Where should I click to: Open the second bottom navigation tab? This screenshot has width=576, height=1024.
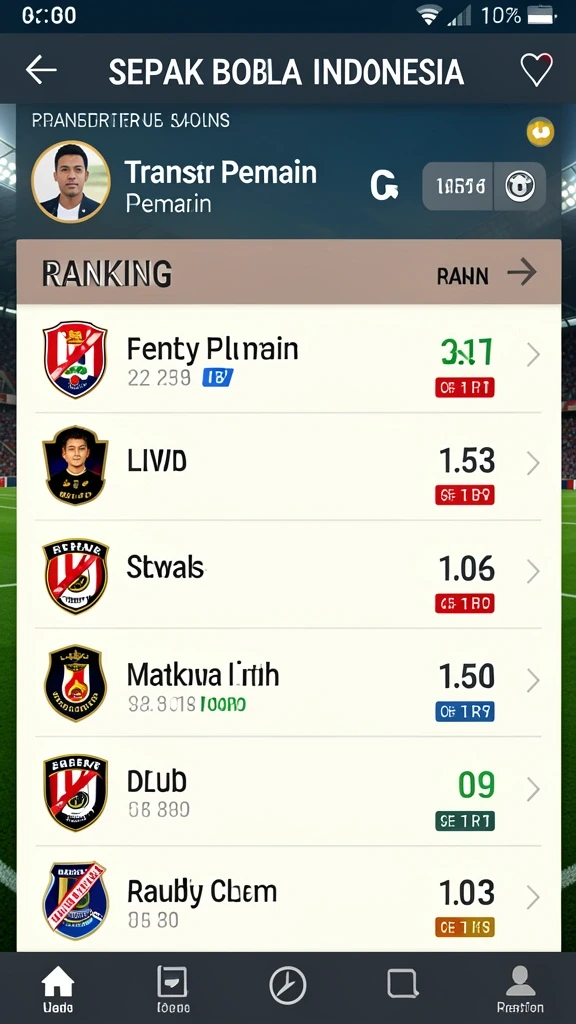(x=172, y=988)
